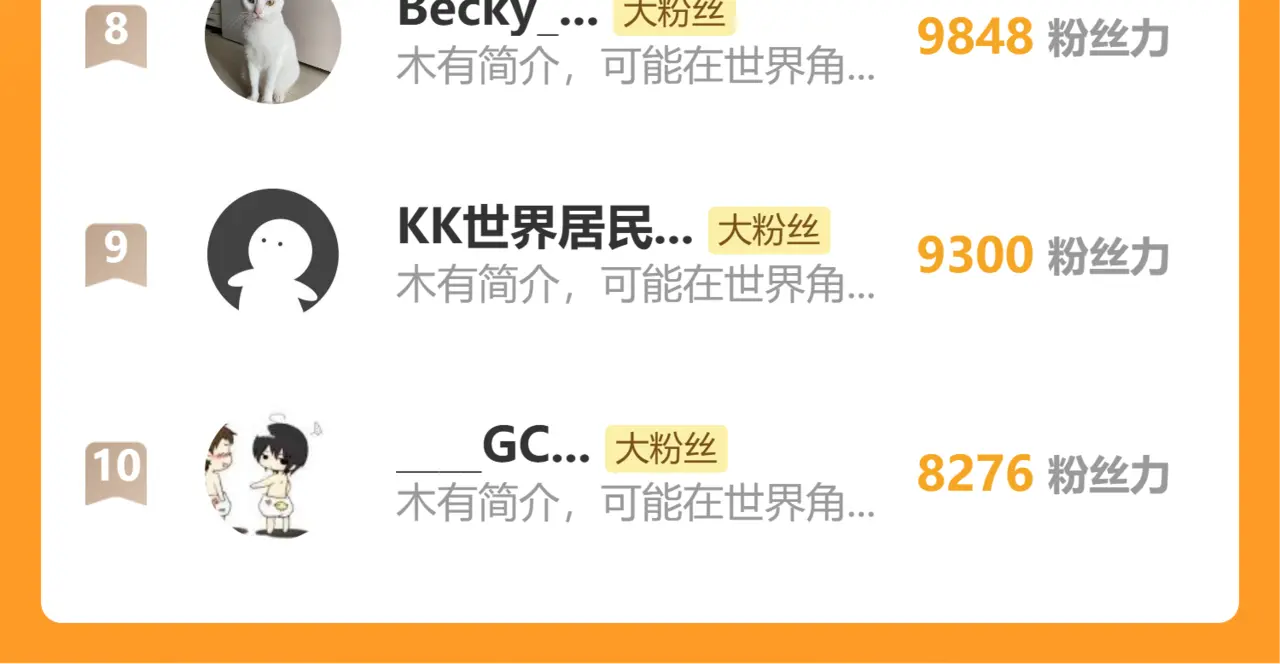View ____GC's cartoon avatar profile
Screen dimensions: 1280x664
(x=273, y=473)
